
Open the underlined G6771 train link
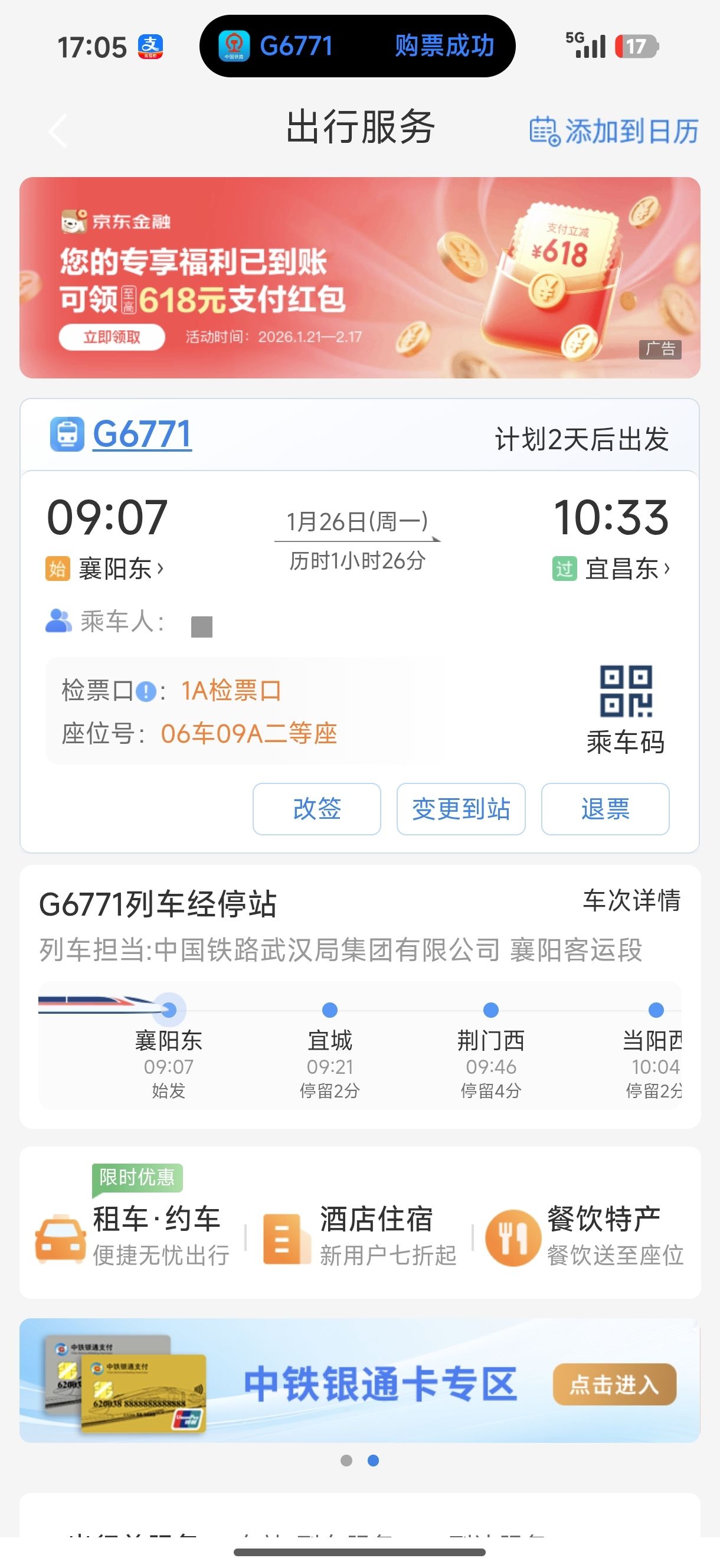pyautogui.click(x=142, y=435)
